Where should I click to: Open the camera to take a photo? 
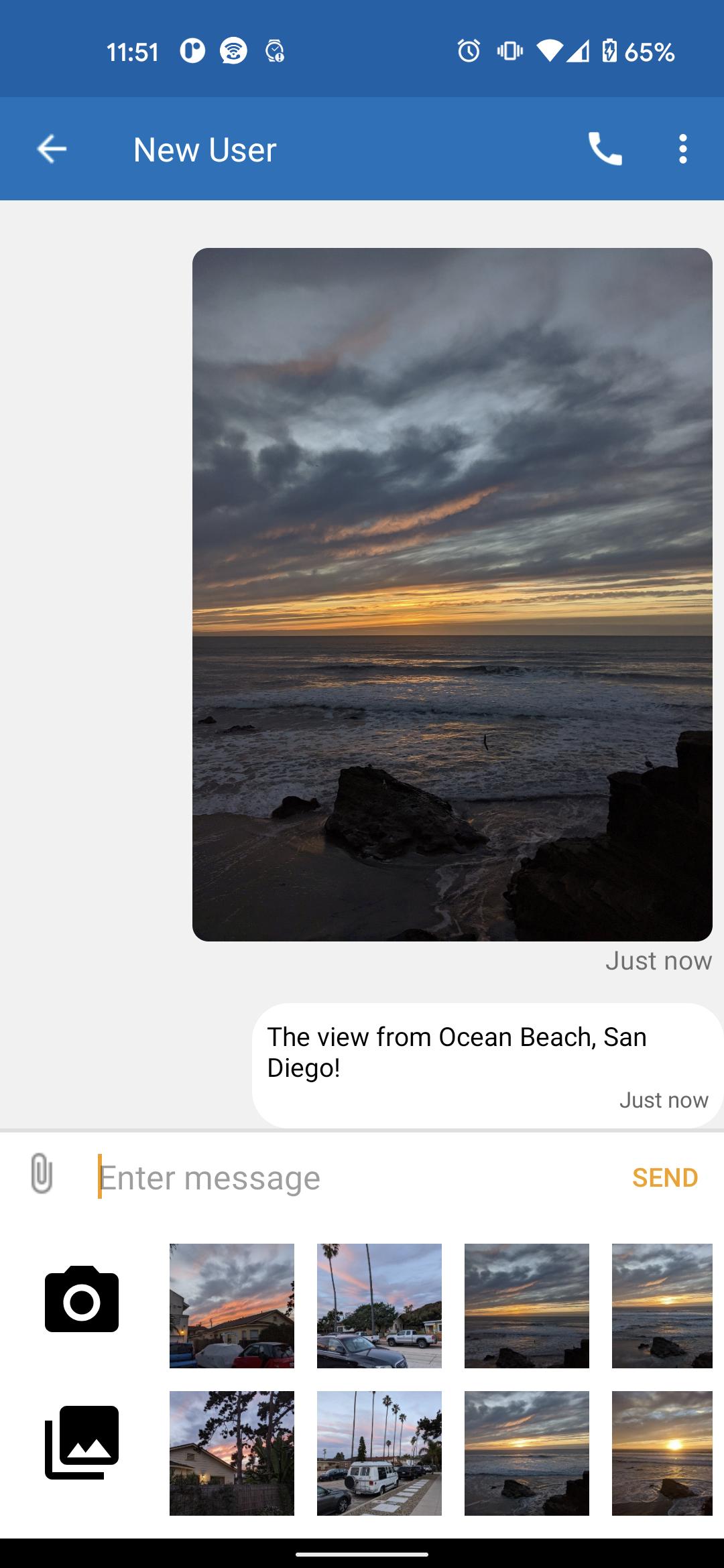click(82, 1299)
